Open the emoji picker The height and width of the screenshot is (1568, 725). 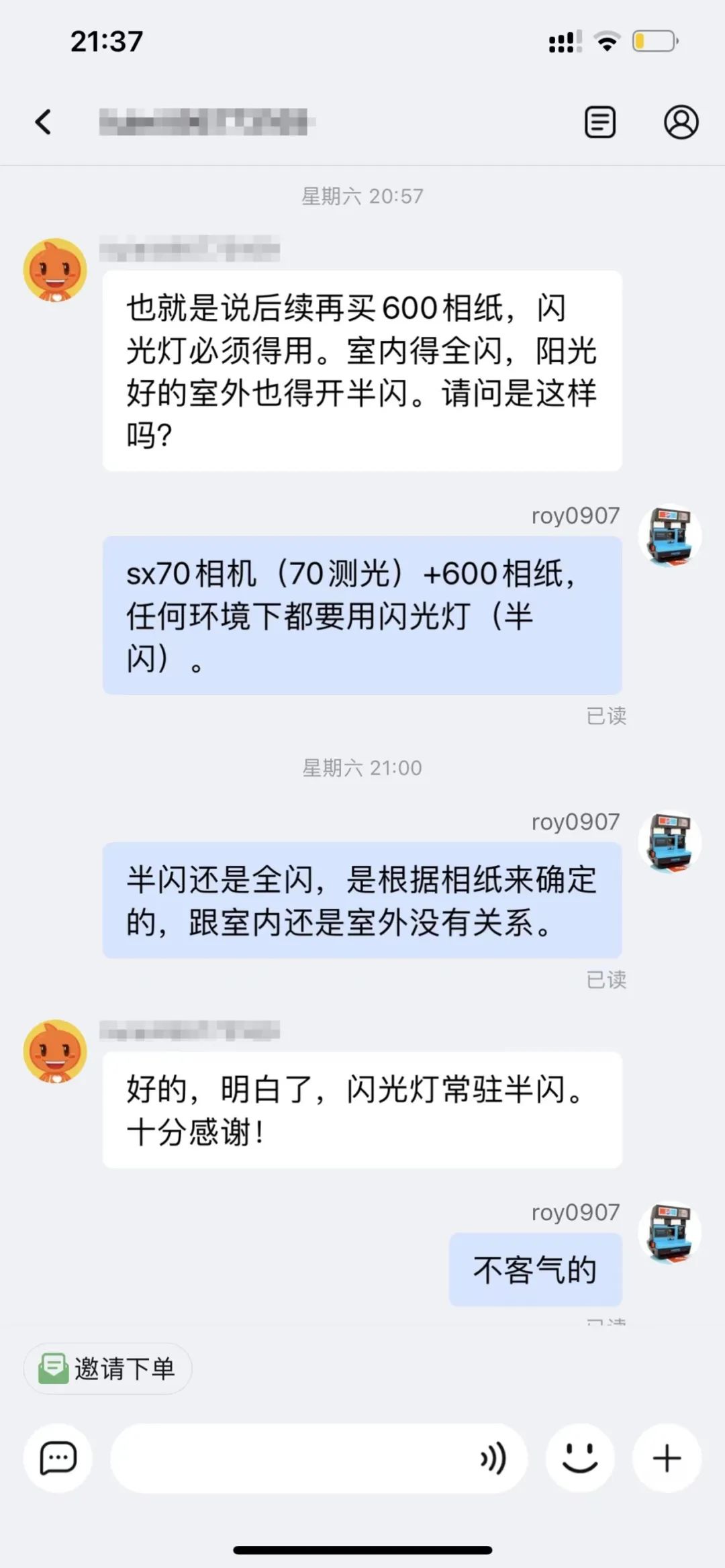point(580,1458)
